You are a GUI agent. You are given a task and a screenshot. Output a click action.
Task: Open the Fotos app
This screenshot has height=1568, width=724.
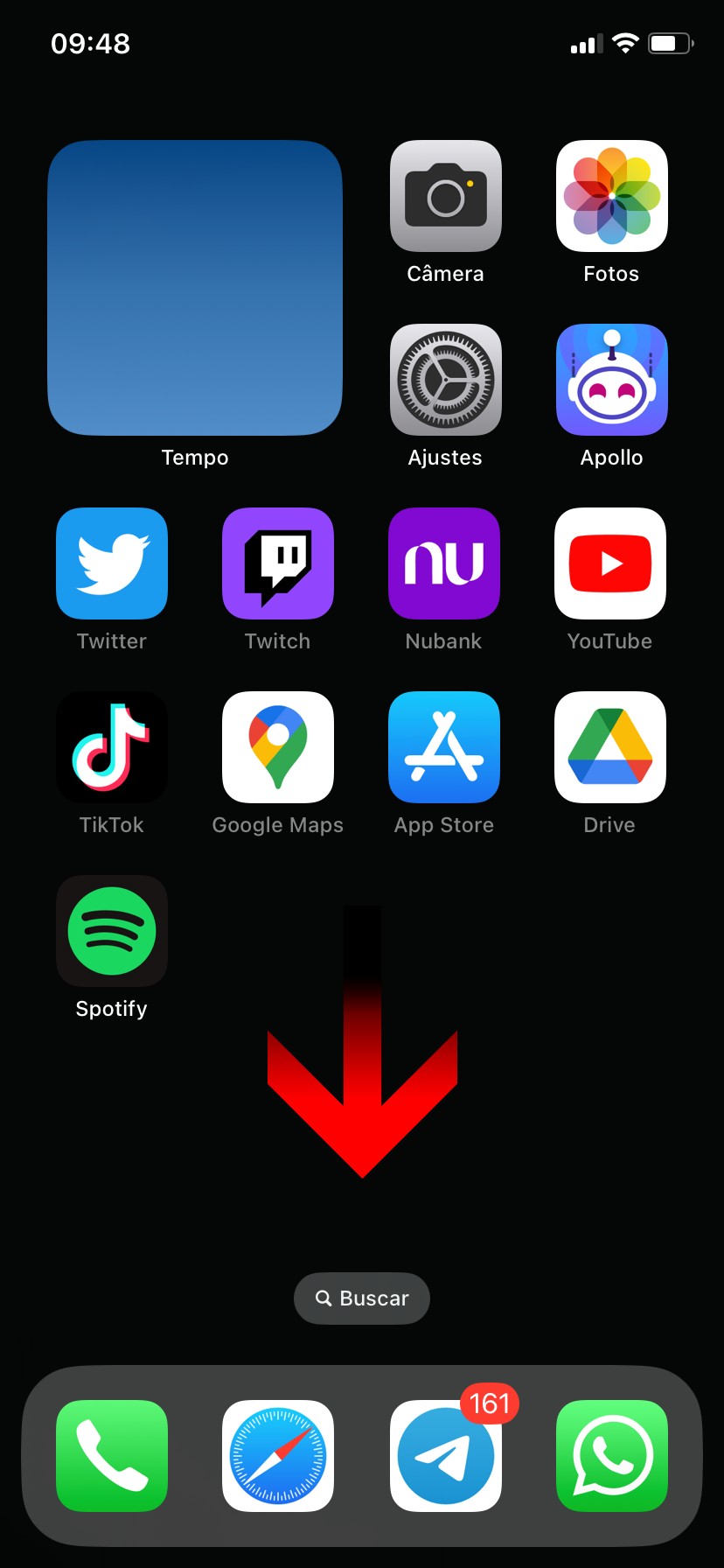[611, 196]
